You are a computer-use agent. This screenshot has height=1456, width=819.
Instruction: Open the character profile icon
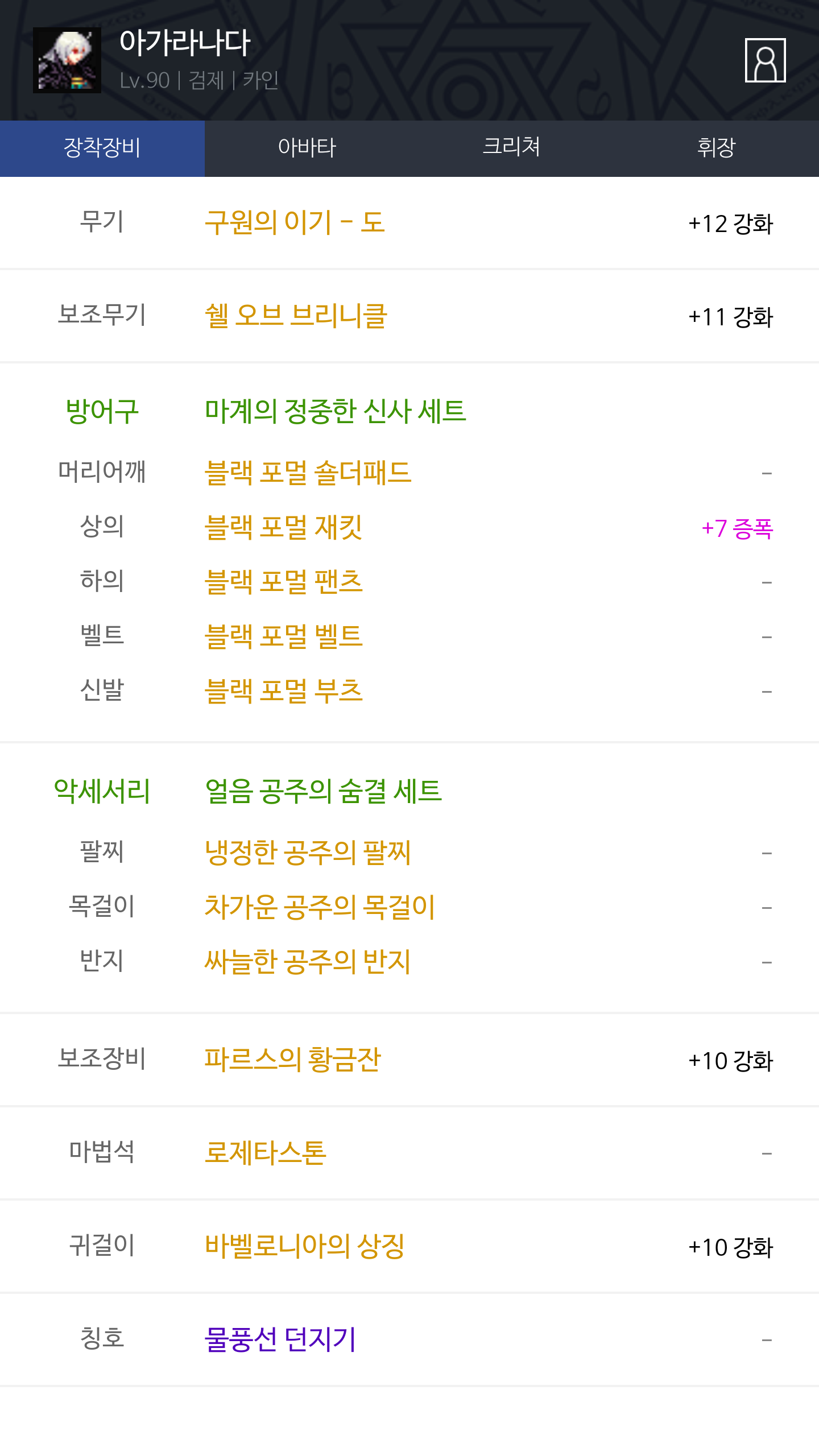[765, 60]
